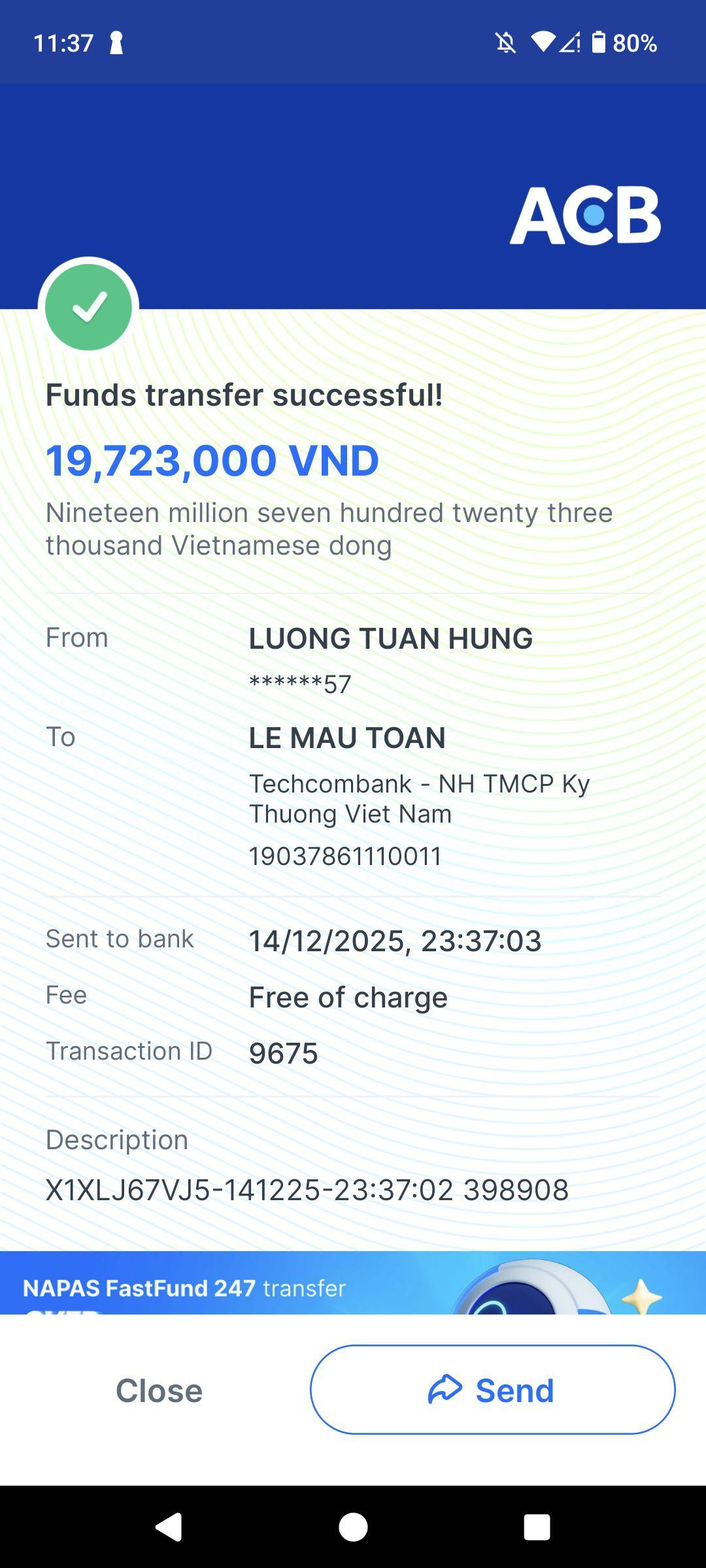Close the transfer receipt

[x=159, y=1390]
